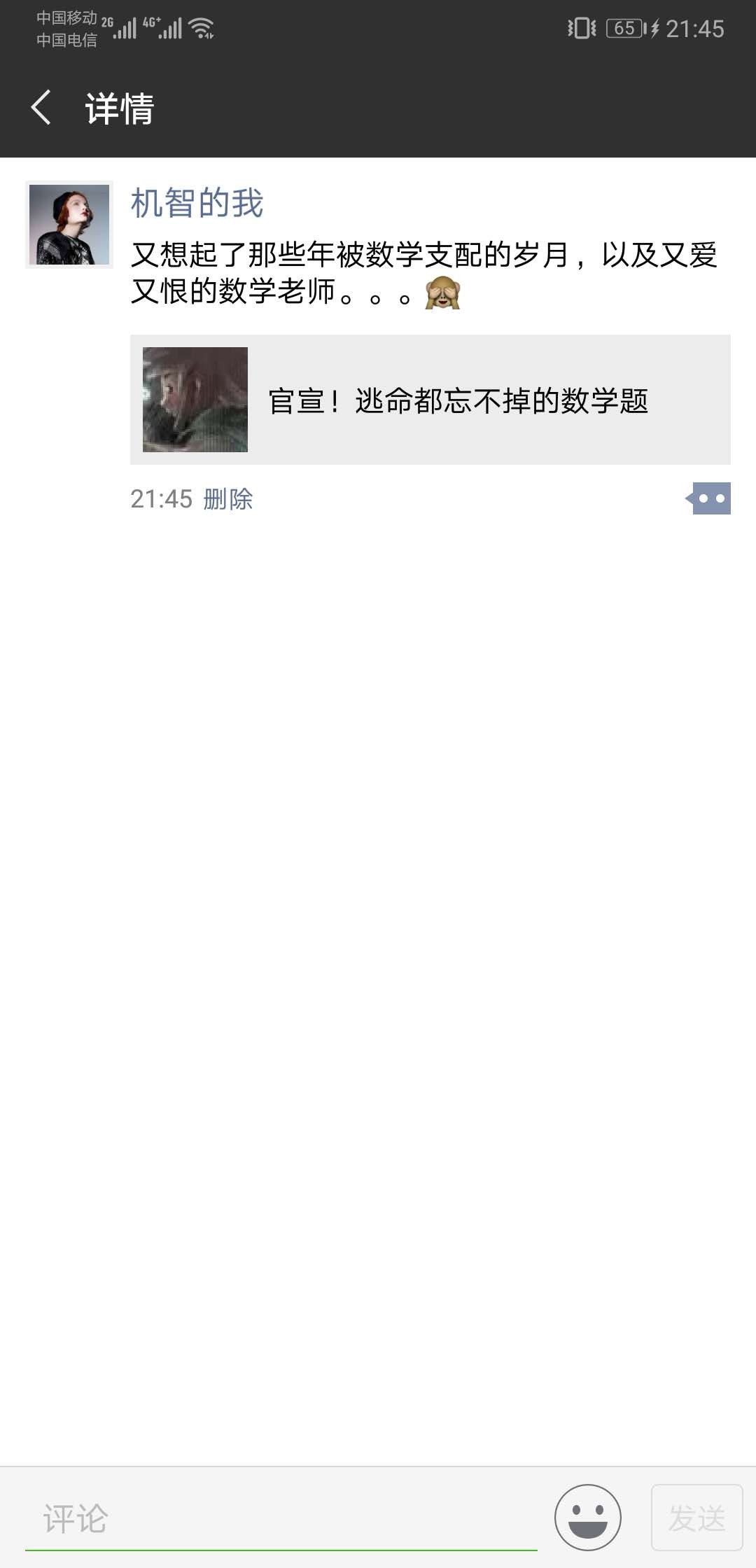Tap the username 机智的我
The height and width of the screenshot is (1568, 756).
point(197,204)
